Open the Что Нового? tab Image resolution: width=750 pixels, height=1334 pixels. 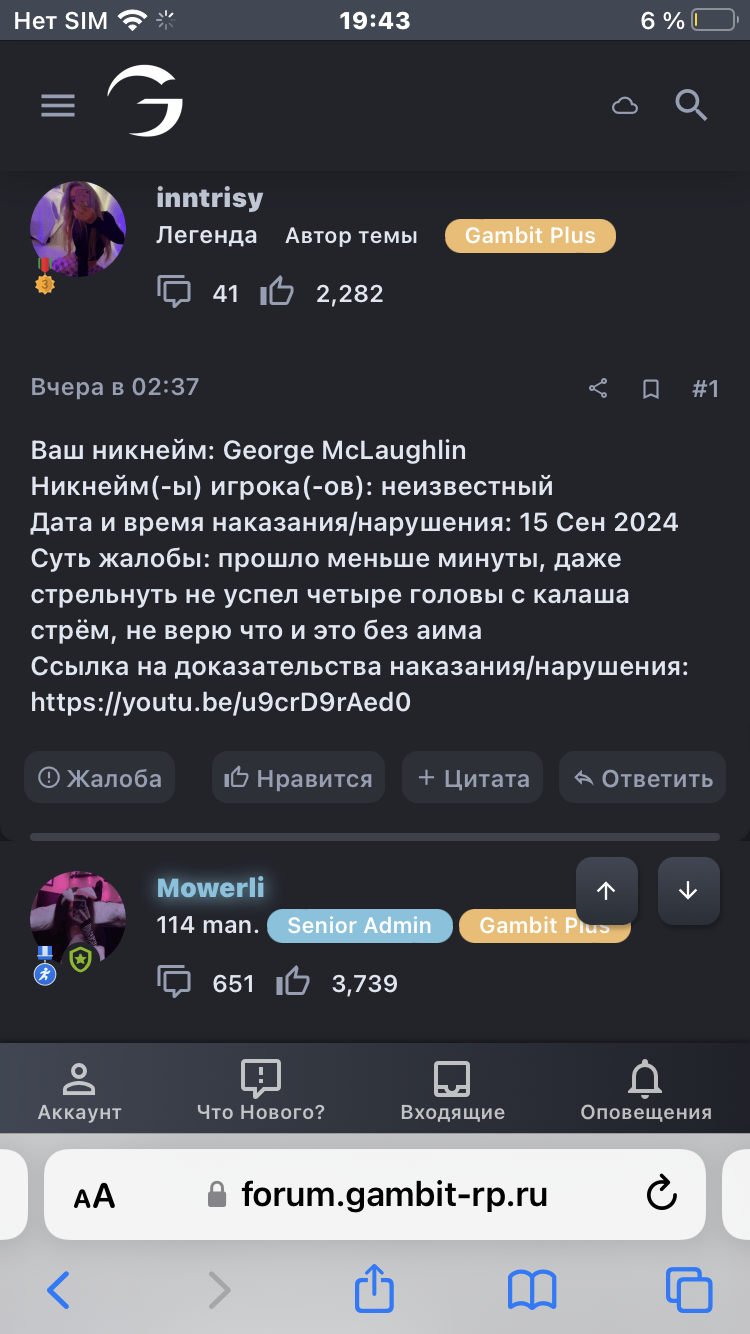pyautogui.click(x=261, y=1092)
